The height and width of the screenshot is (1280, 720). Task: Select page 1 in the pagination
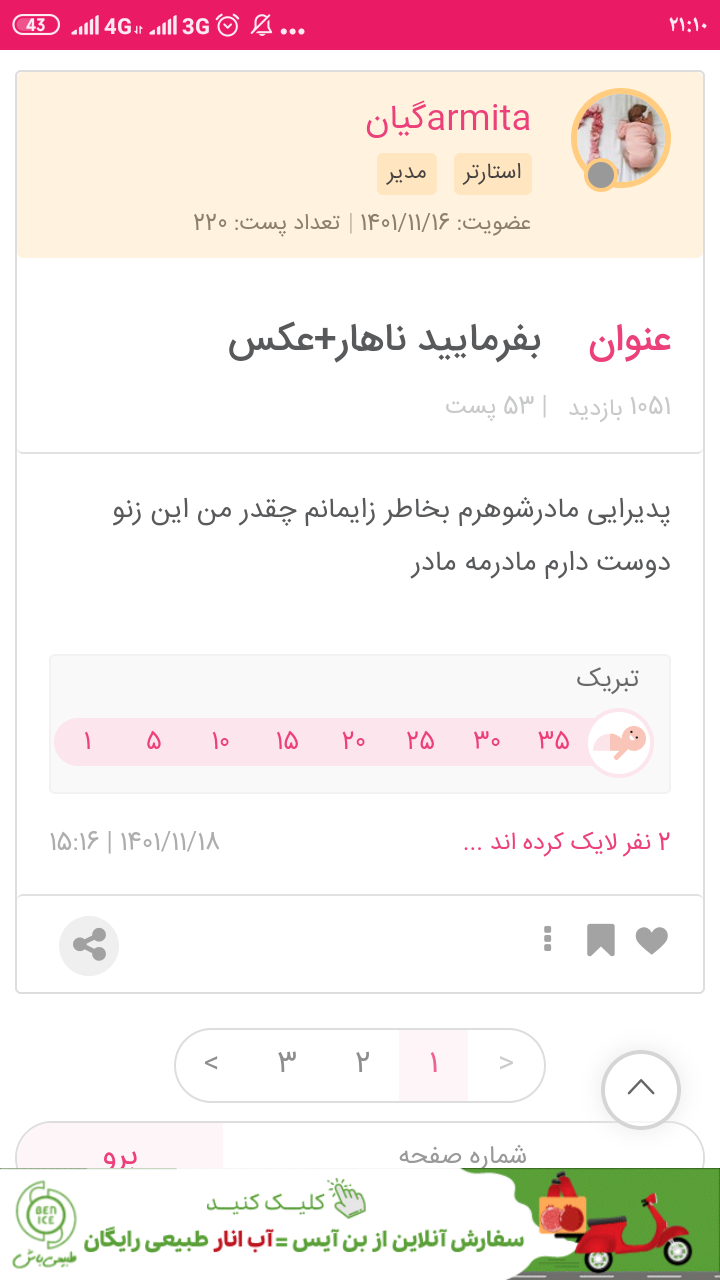pos(433,1063)
